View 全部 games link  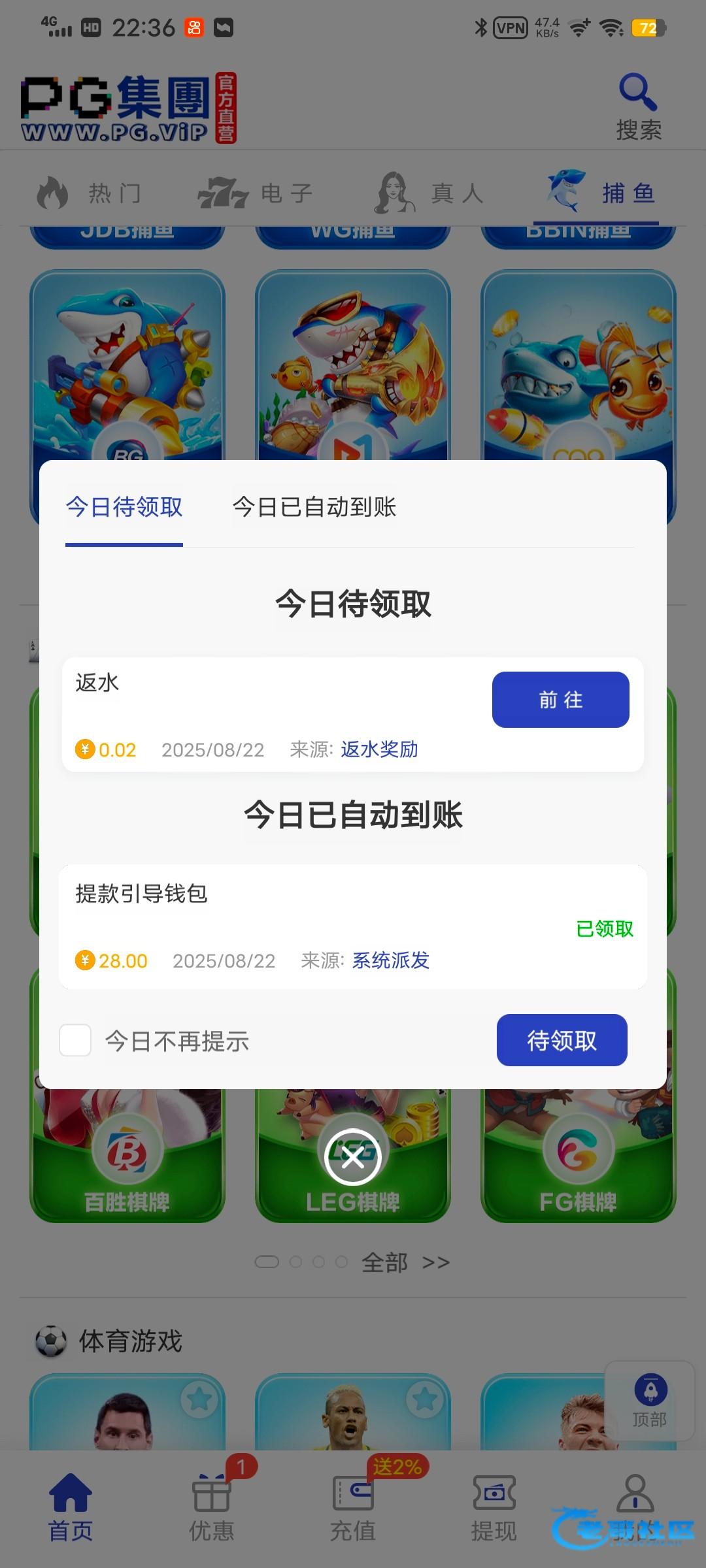coord(405,1262)
